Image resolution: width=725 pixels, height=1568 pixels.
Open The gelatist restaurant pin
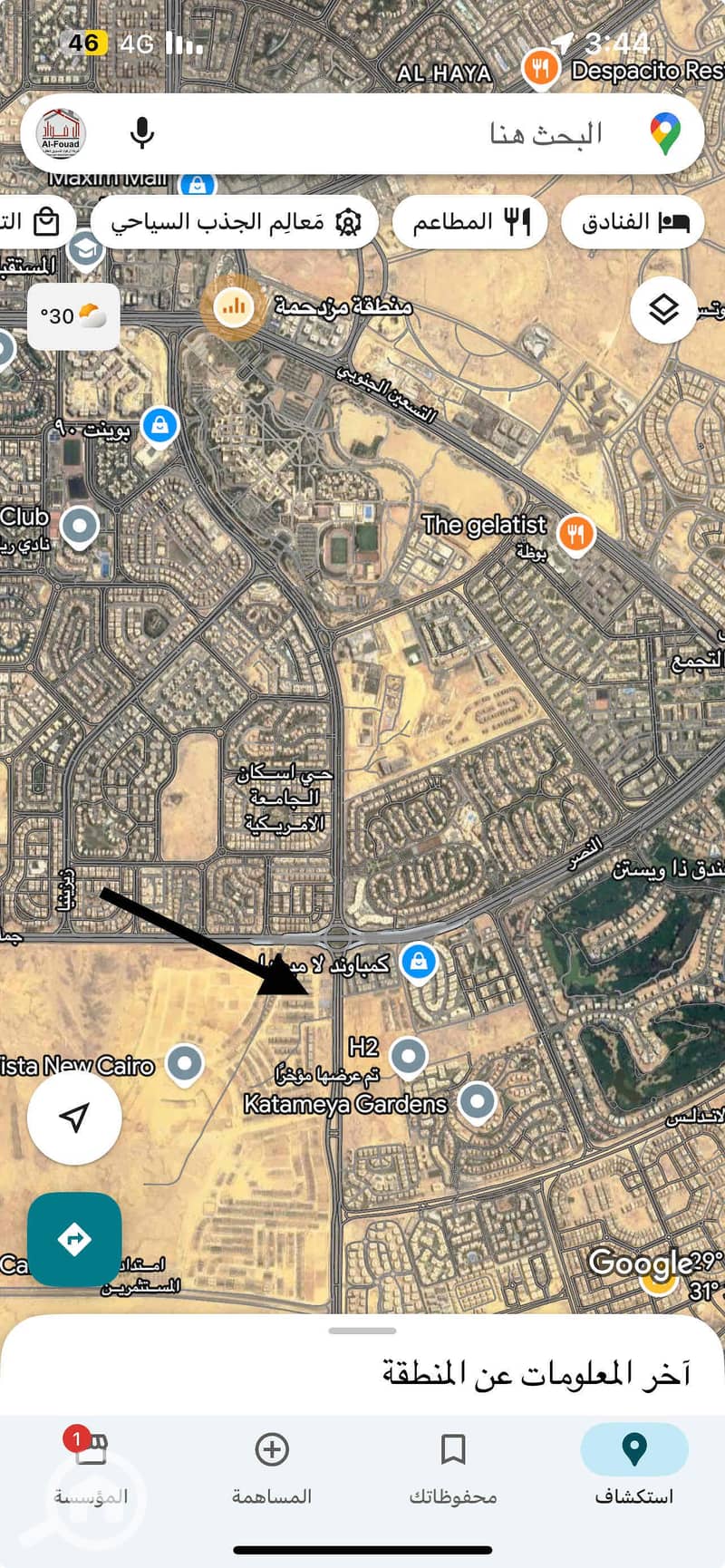coord(575,533)
